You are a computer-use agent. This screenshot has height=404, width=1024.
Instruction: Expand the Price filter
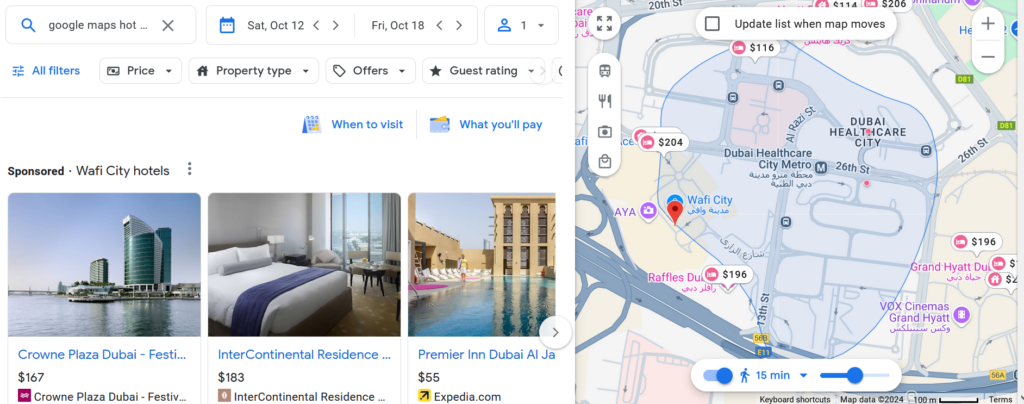pos(141,71)
